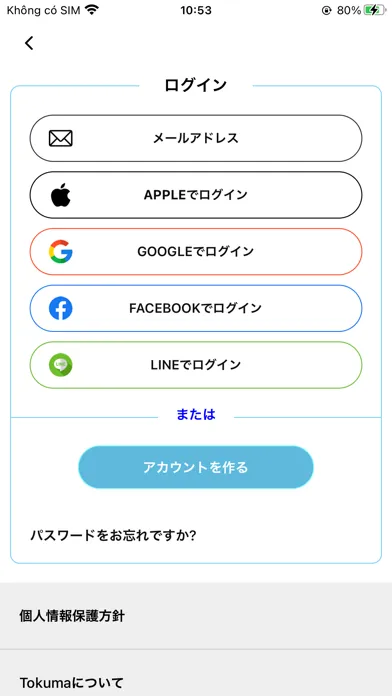The height and width of the screenshot is (696, 392).
Task: Open Tokumaについて row
Action: point(196,673)
